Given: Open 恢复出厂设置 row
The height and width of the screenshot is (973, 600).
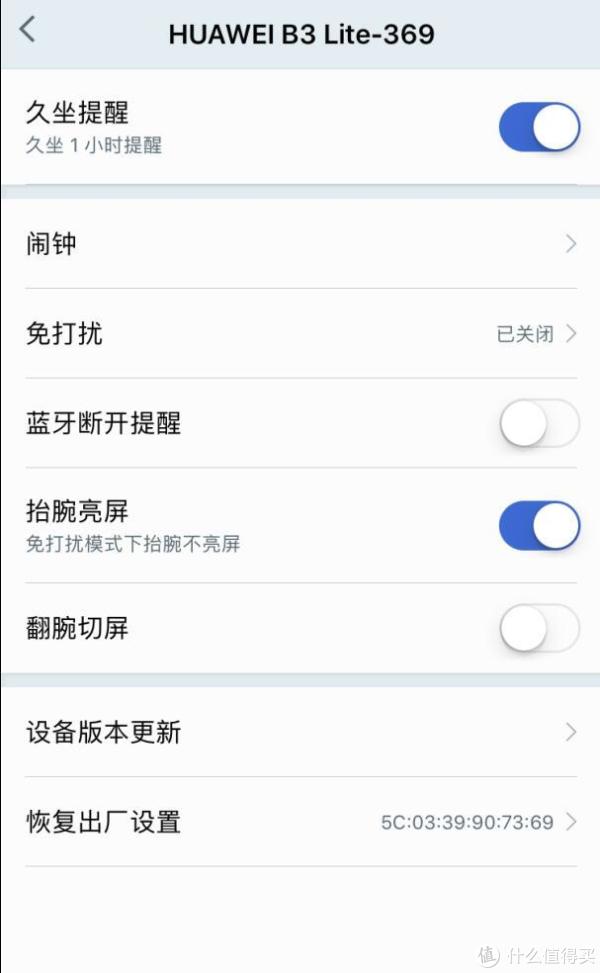Looking at the screenshot, I should tap(300, 823).
